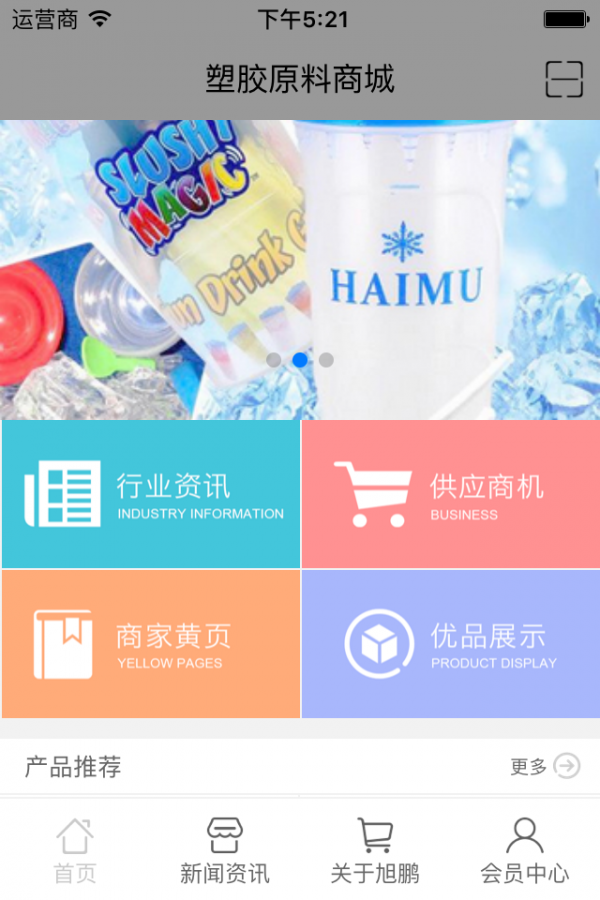This screenshot has width=600, height=900.
Task: Switch to the 新闻资讯 tab
Action: (225, 850)
